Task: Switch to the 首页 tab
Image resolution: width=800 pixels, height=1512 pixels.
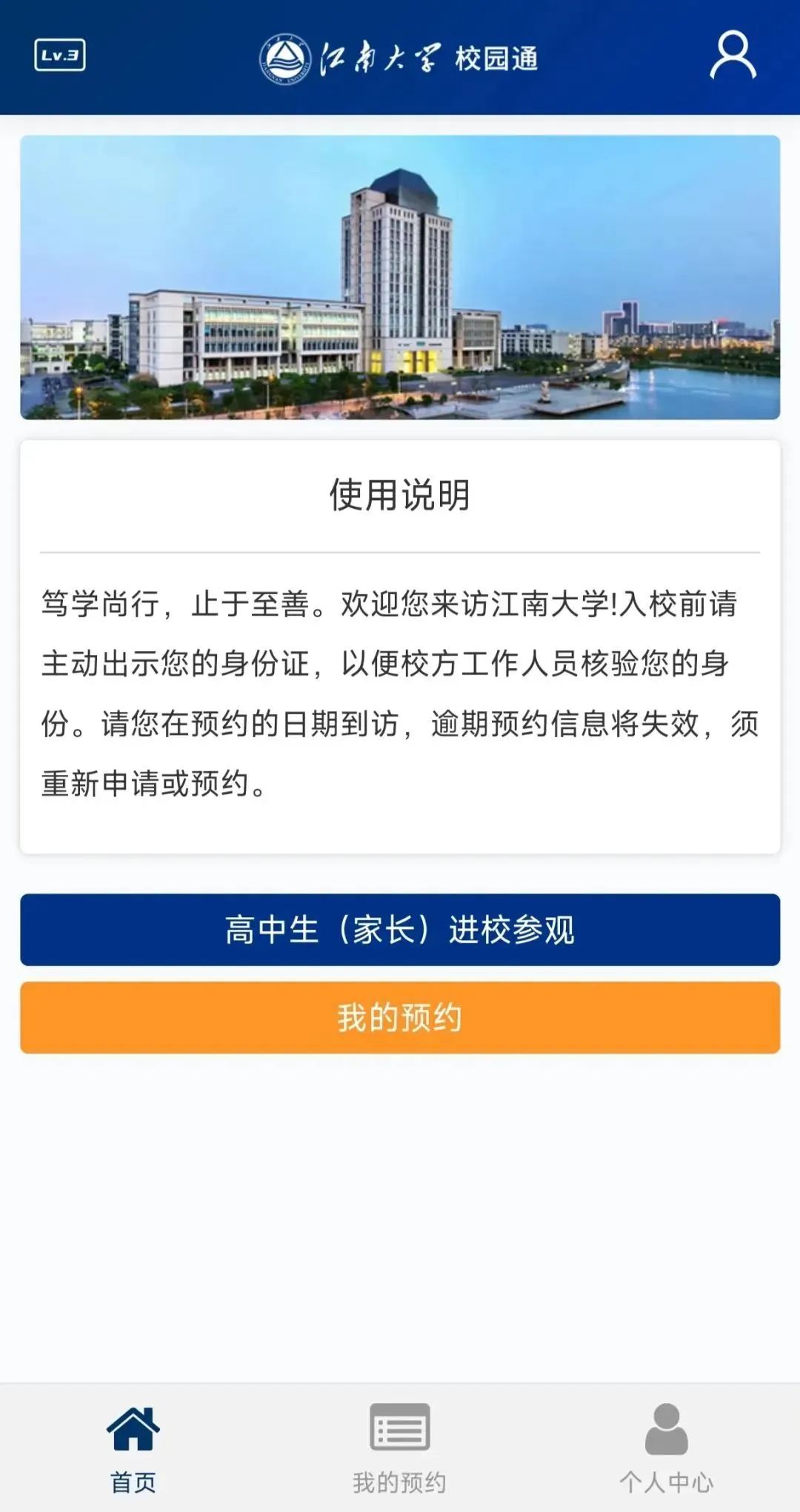Action: [133, 1448]
